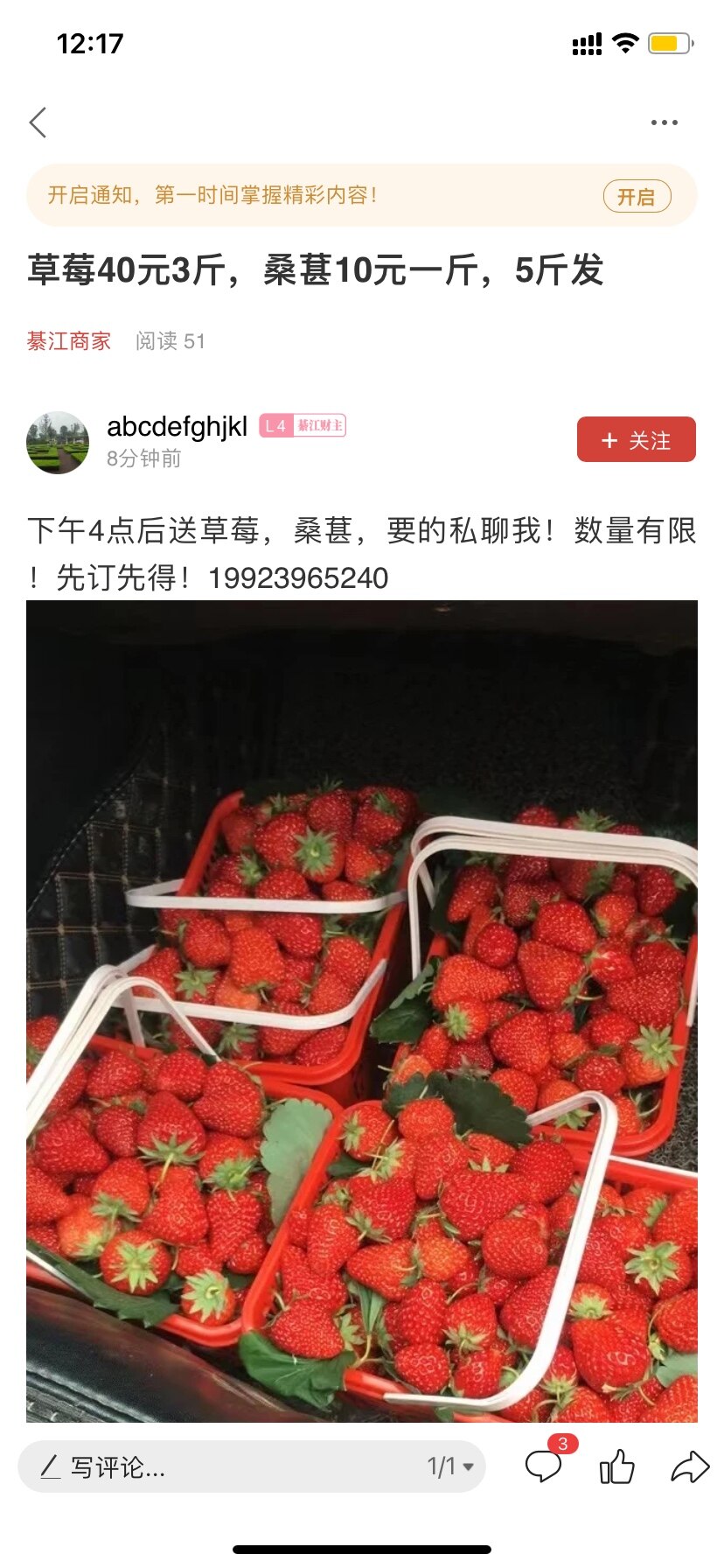724x1568 pixels.
Task: Go back using the top-left arrow
Action: [38, 122]
